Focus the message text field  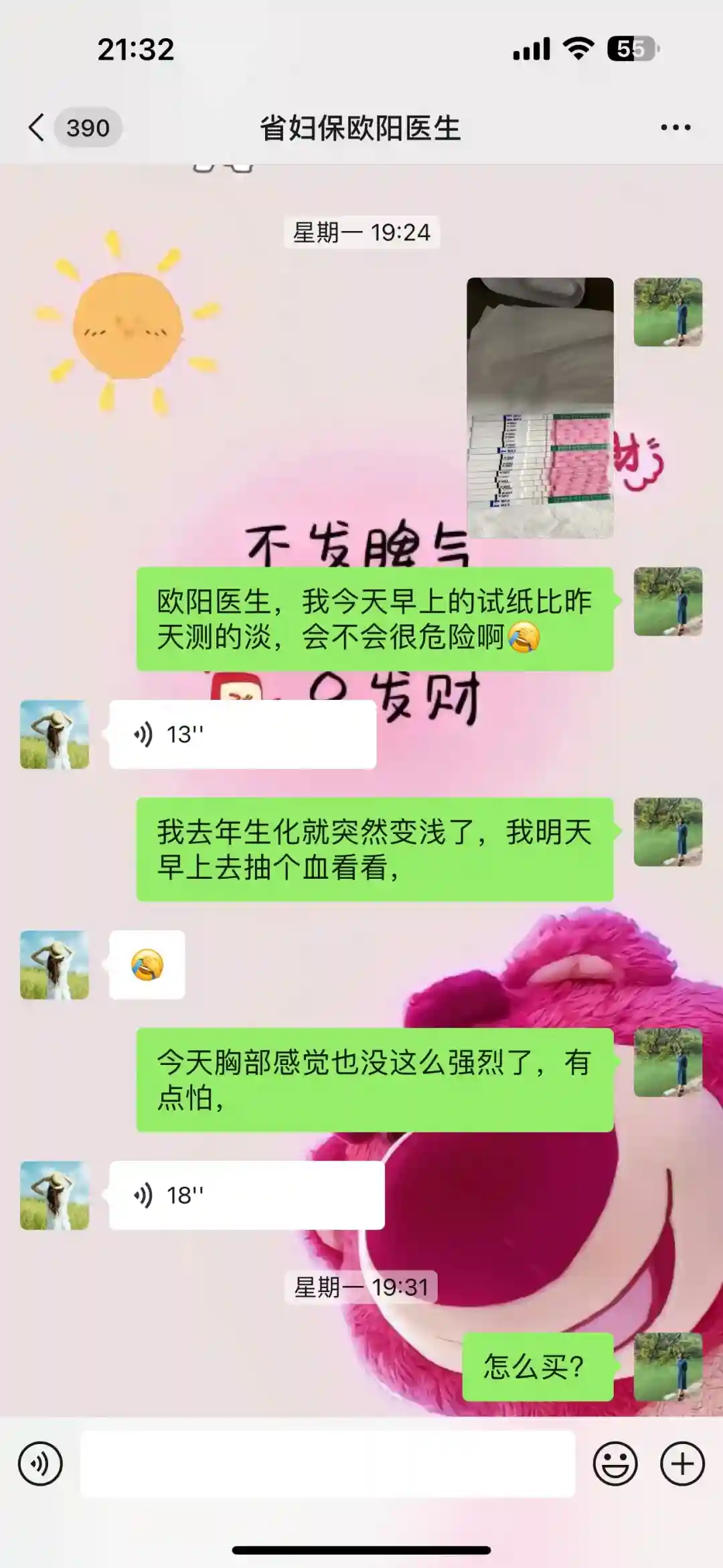point(328,1464)
